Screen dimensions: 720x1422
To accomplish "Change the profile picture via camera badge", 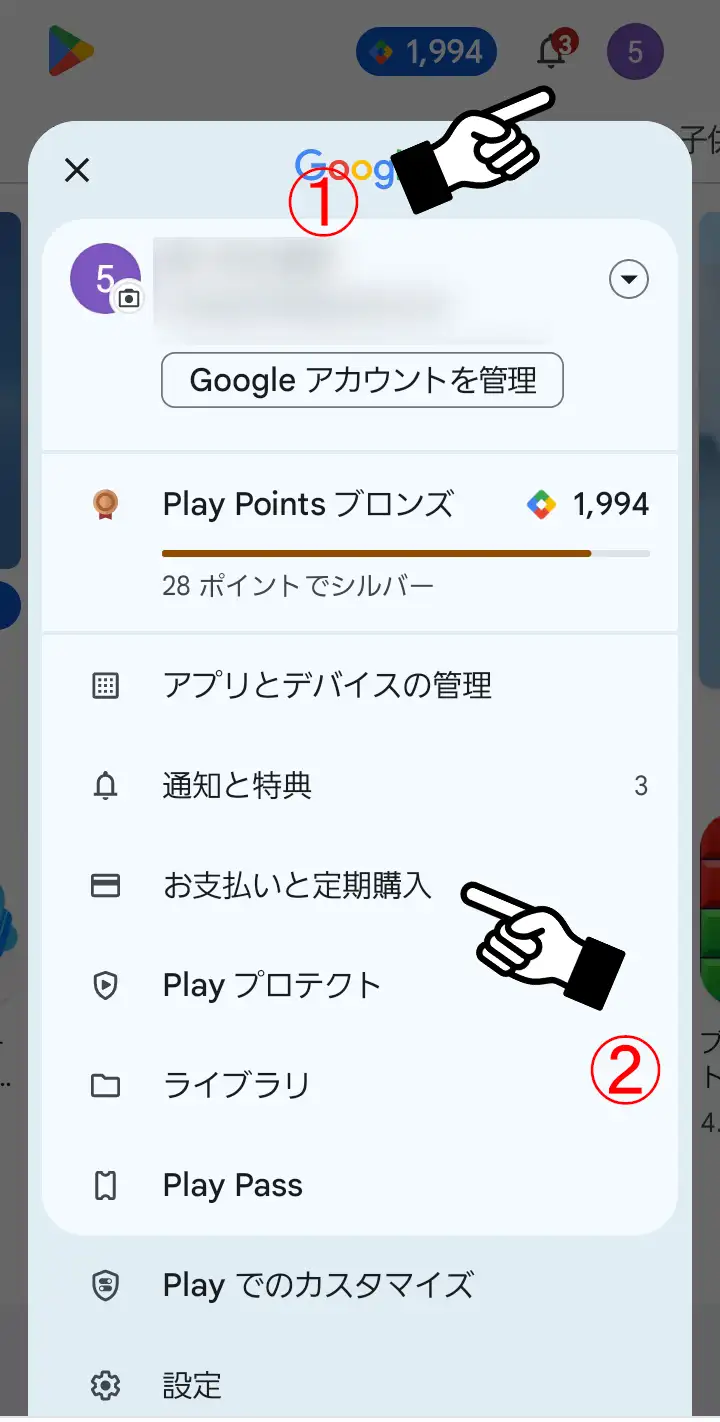I will point(130,298).
